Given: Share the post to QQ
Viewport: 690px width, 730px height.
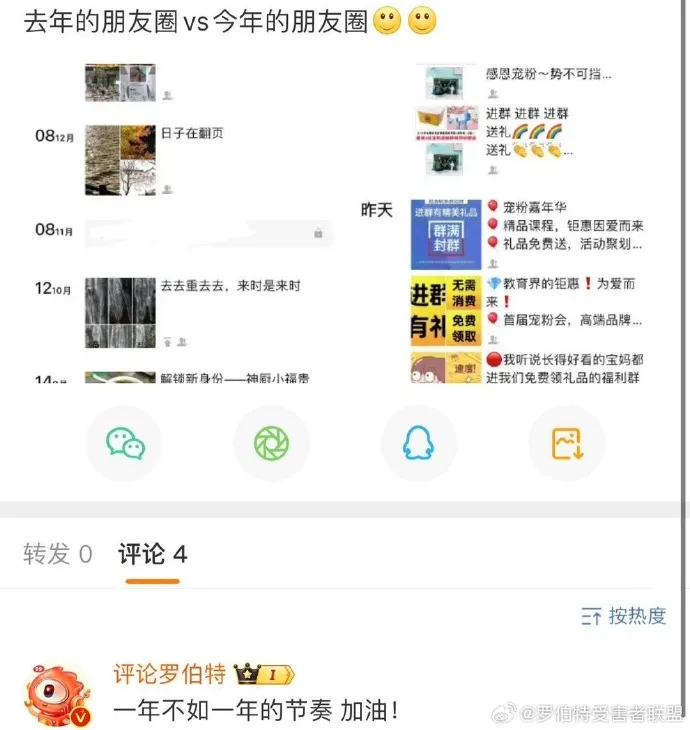Looking at the screenshot, I should coord(419,443).
